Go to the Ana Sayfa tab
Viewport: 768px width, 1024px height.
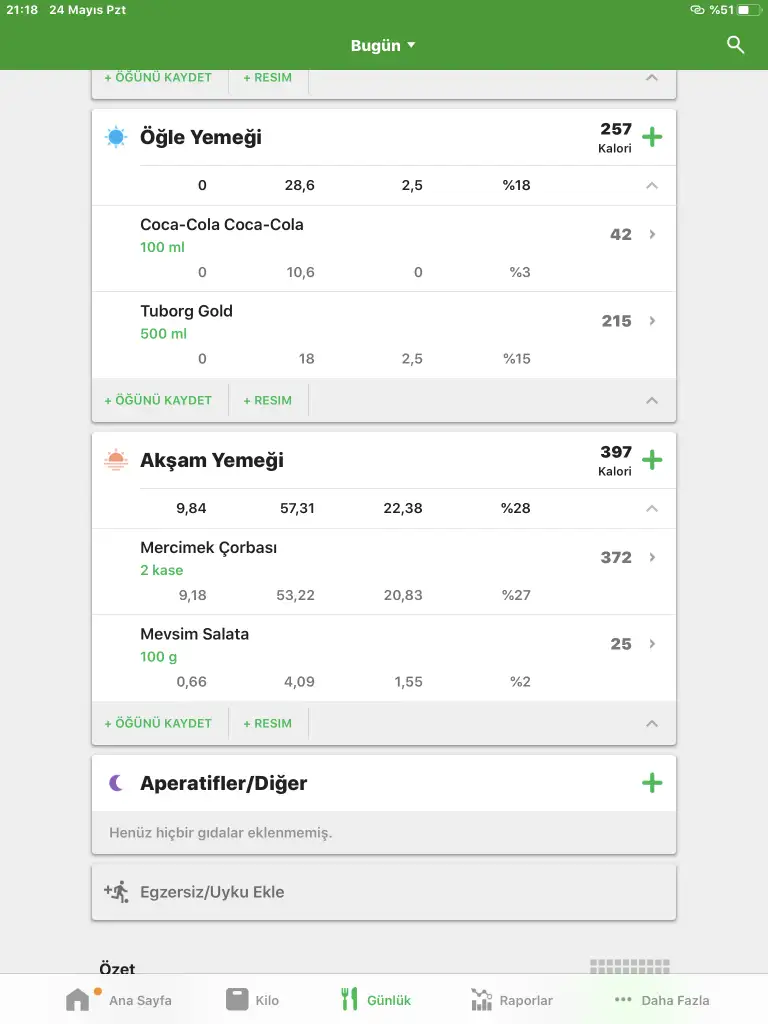point(118,999)
